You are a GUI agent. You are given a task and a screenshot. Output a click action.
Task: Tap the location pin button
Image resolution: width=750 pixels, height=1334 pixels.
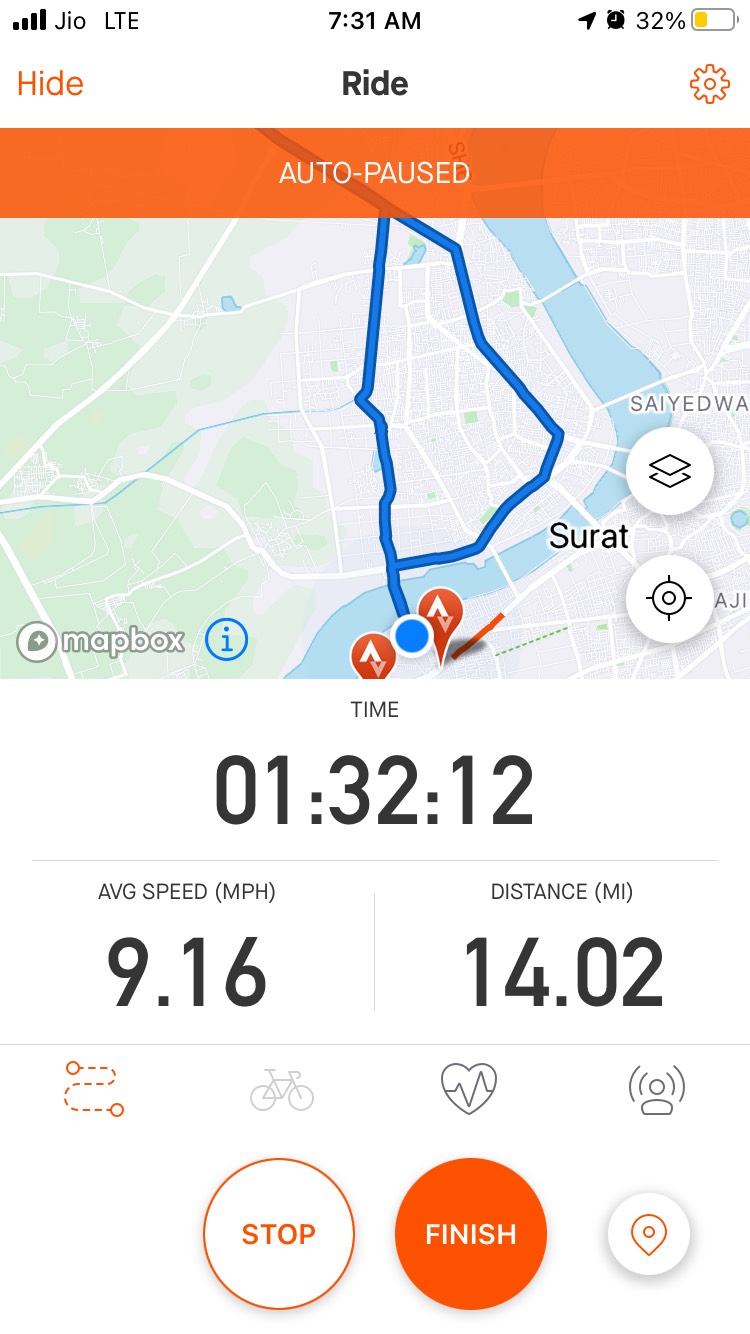click(x=648, y=1234)
